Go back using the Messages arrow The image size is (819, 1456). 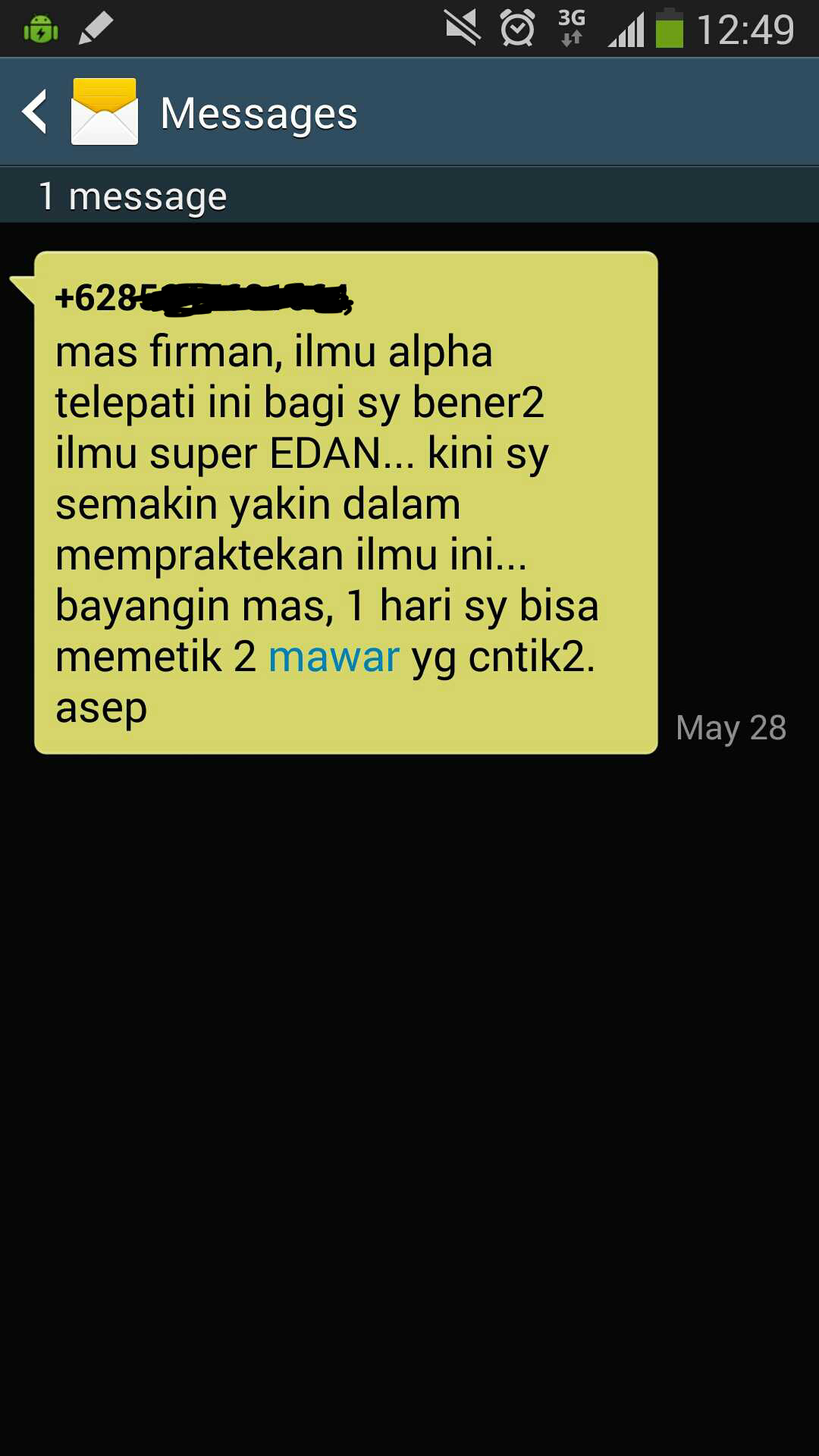35,112
